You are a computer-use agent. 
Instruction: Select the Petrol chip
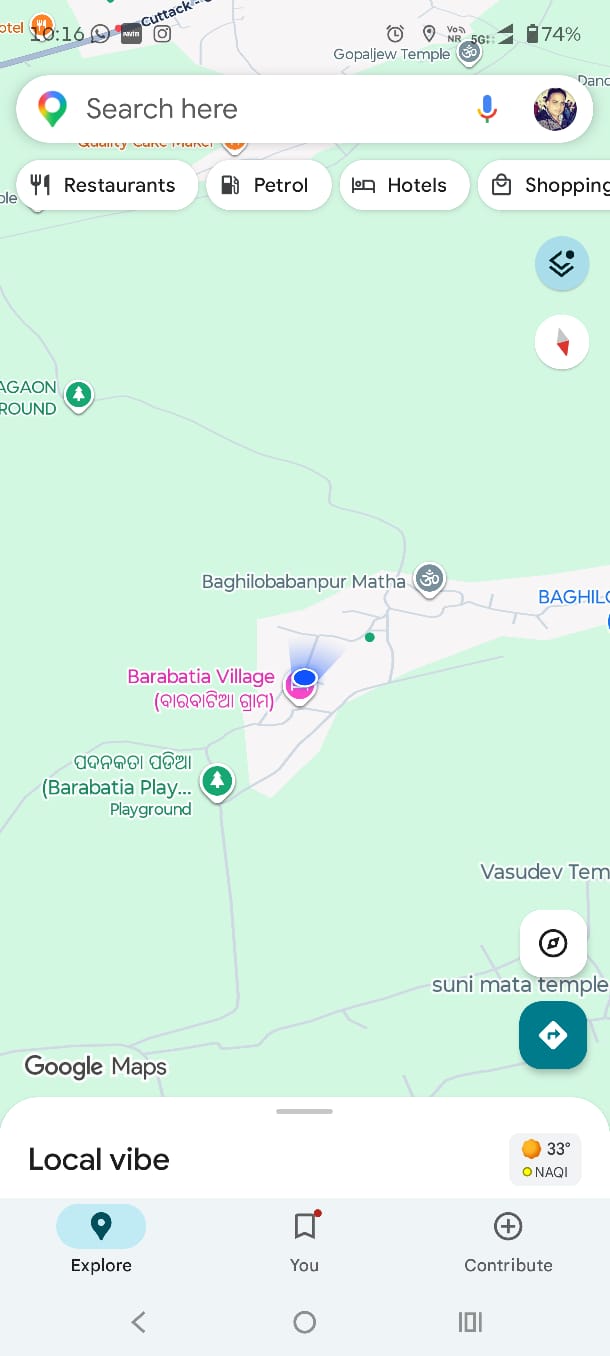click(268, 185)
